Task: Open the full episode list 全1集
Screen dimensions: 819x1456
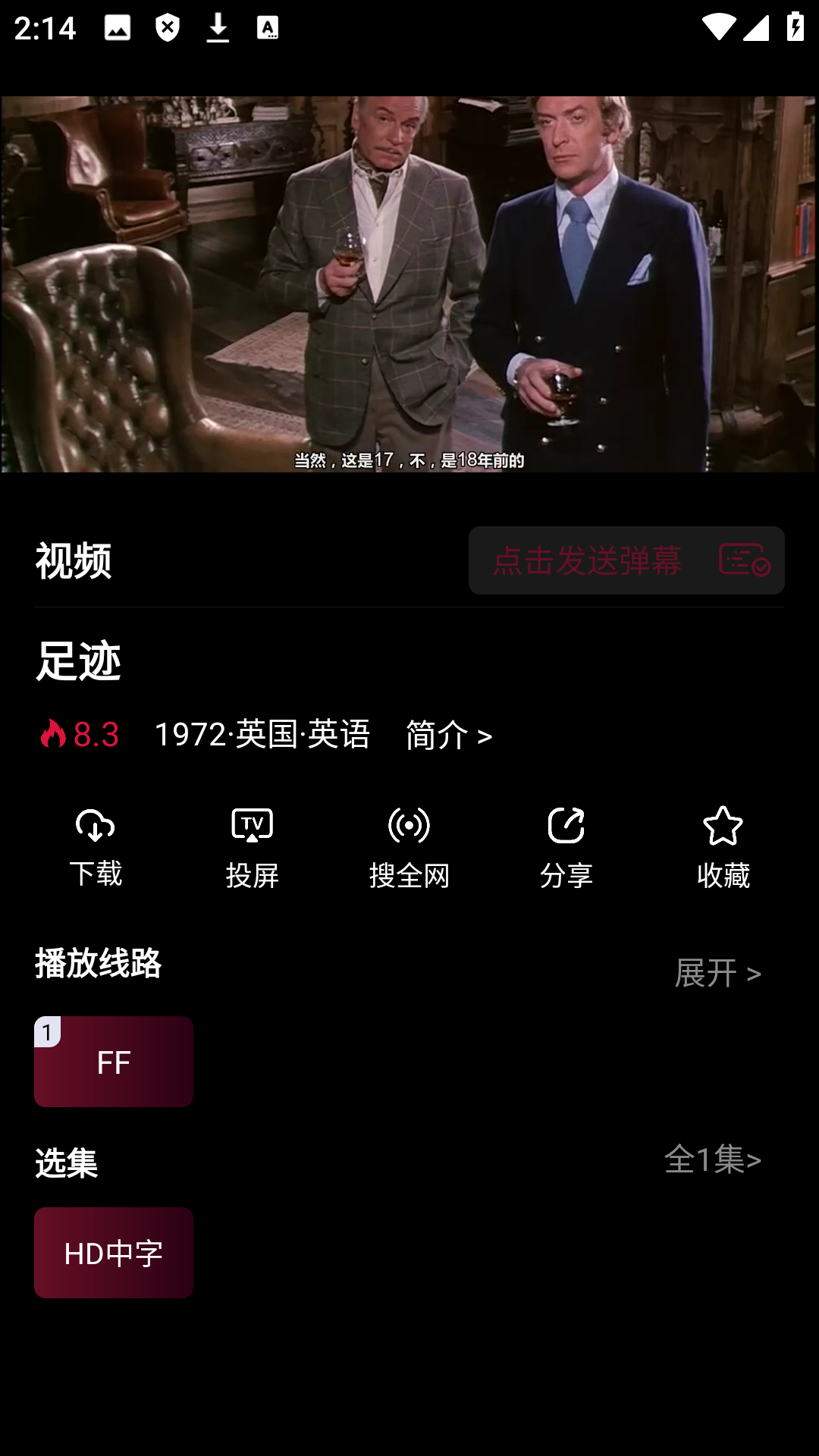Action: [712, 1159]
